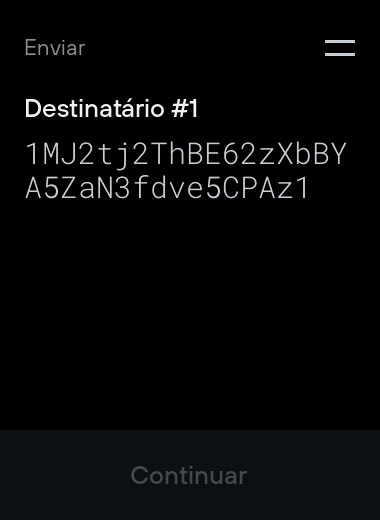
Task: Open the two-line menu icon
Action: 340,48
